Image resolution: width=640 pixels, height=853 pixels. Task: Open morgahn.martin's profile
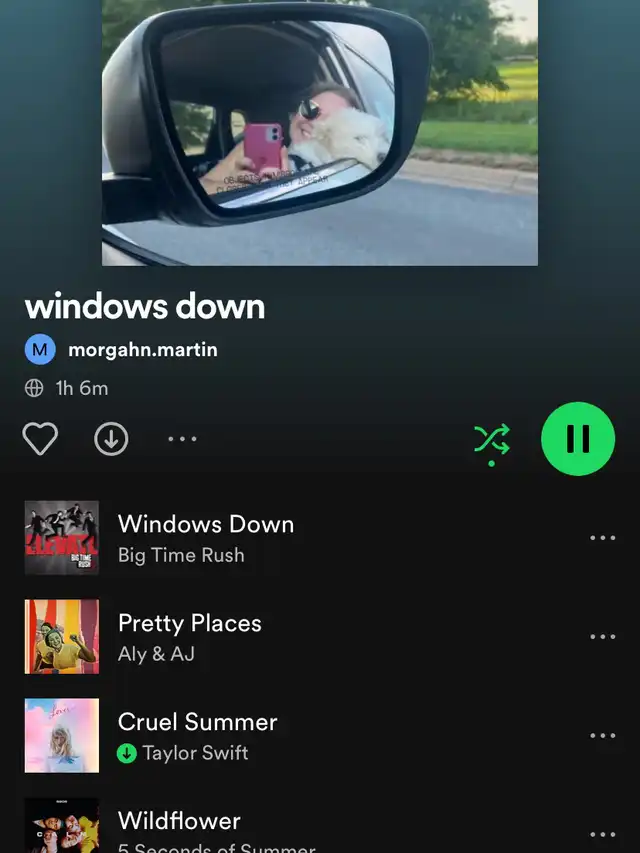tap(142, 350)
